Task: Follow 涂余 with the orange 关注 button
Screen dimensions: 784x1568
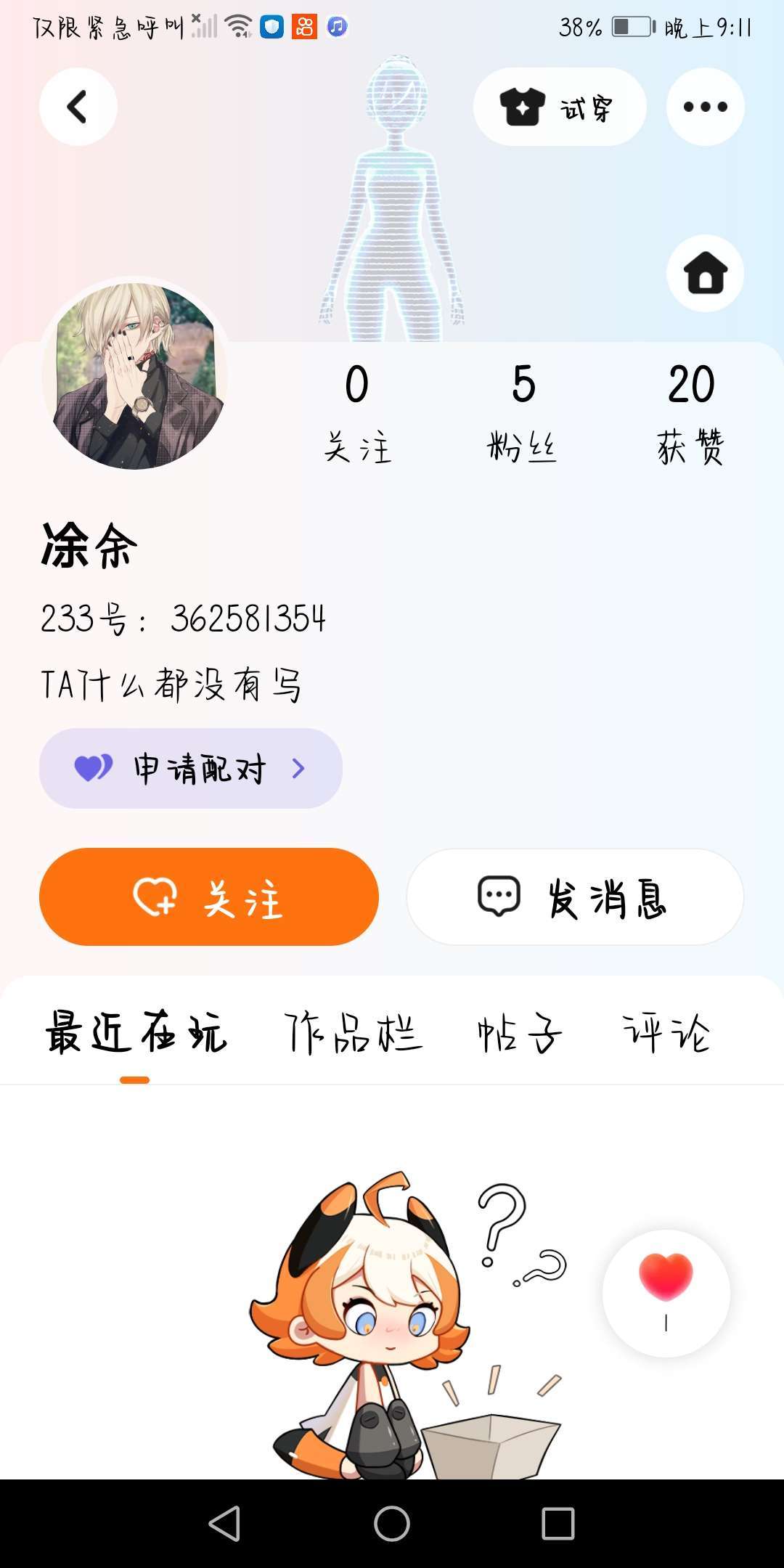Action: [209, 897]
